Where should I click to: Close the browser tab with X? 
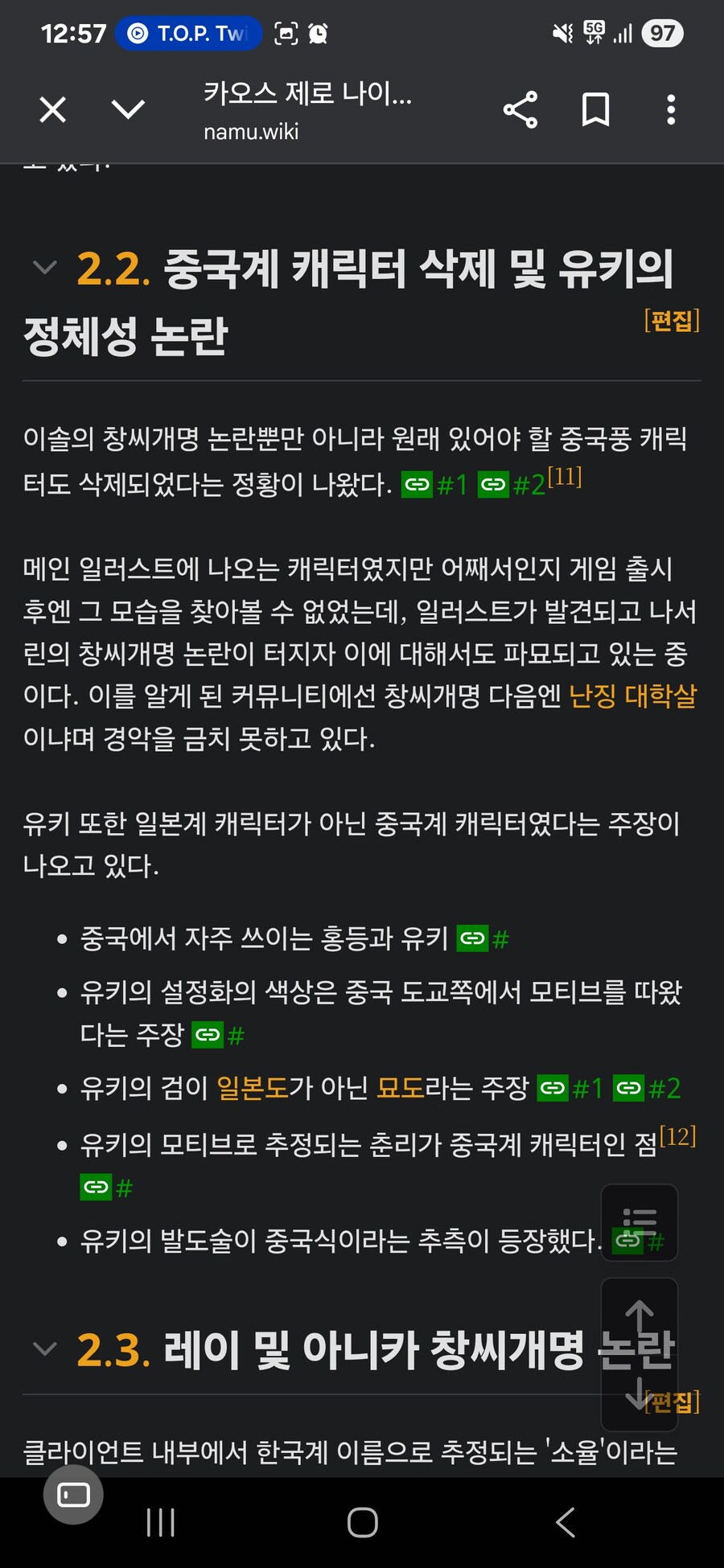pos(53,109)
